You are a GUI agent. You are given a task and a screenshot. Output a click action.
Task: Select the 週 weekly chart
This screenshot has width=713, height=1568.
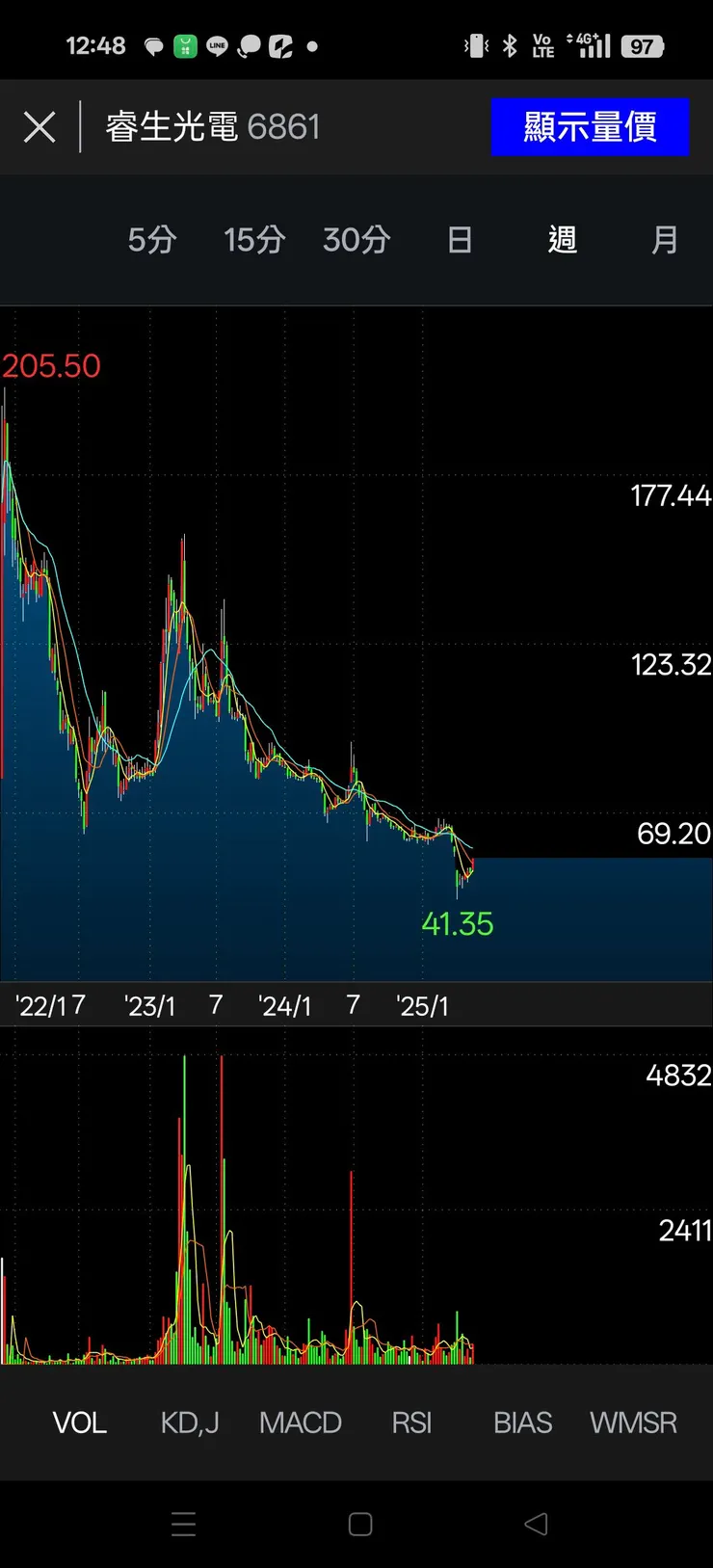563,240
